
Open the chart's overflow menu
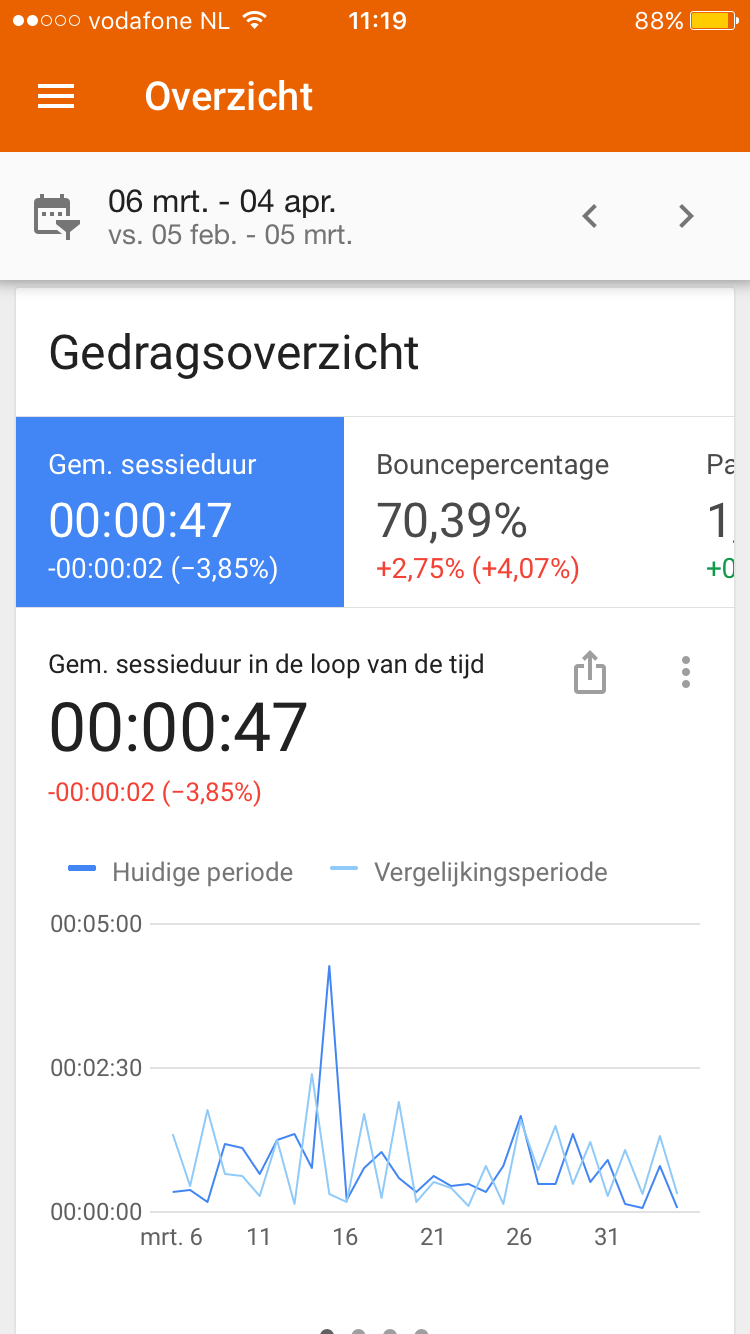point(686,672)
